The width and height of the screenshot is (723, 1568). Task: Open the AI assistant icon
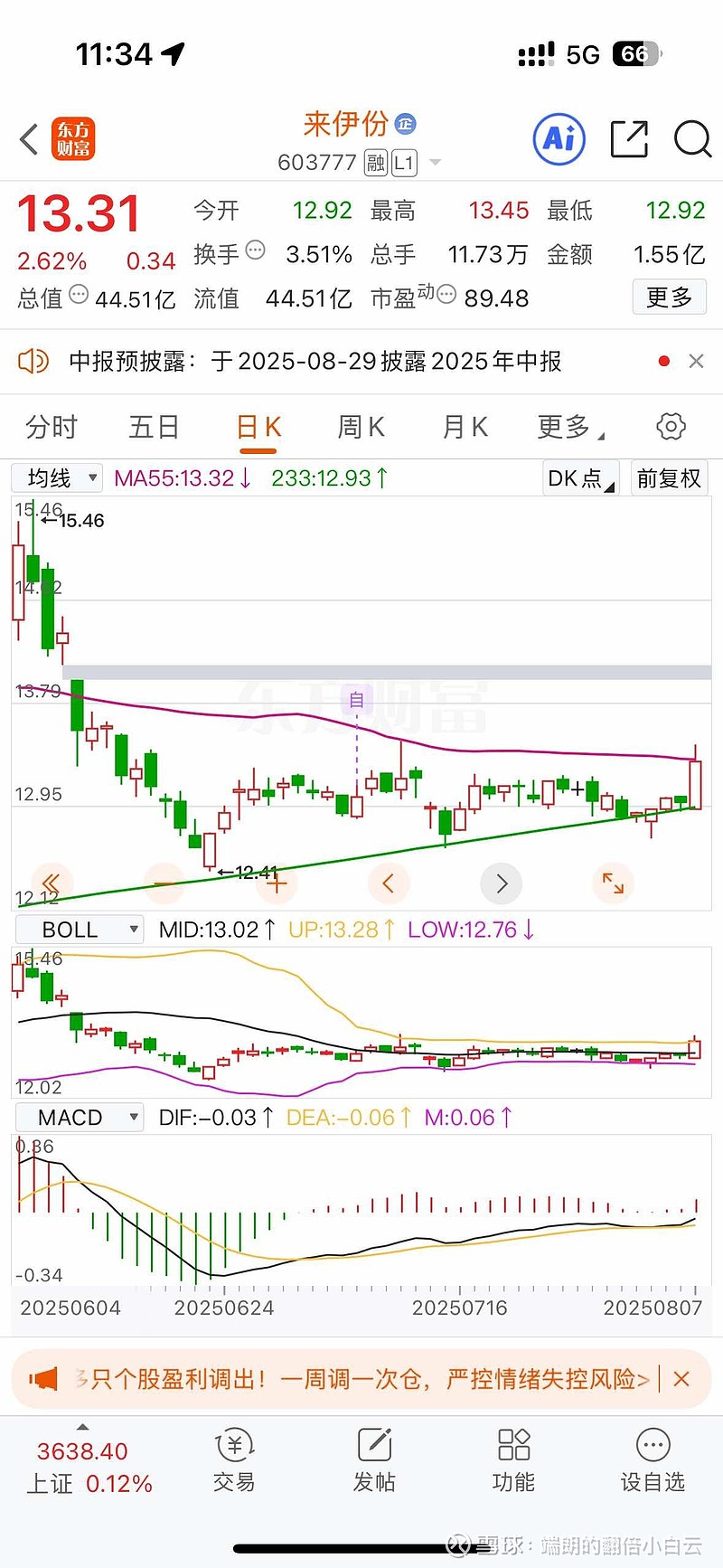tap(559, 139)
